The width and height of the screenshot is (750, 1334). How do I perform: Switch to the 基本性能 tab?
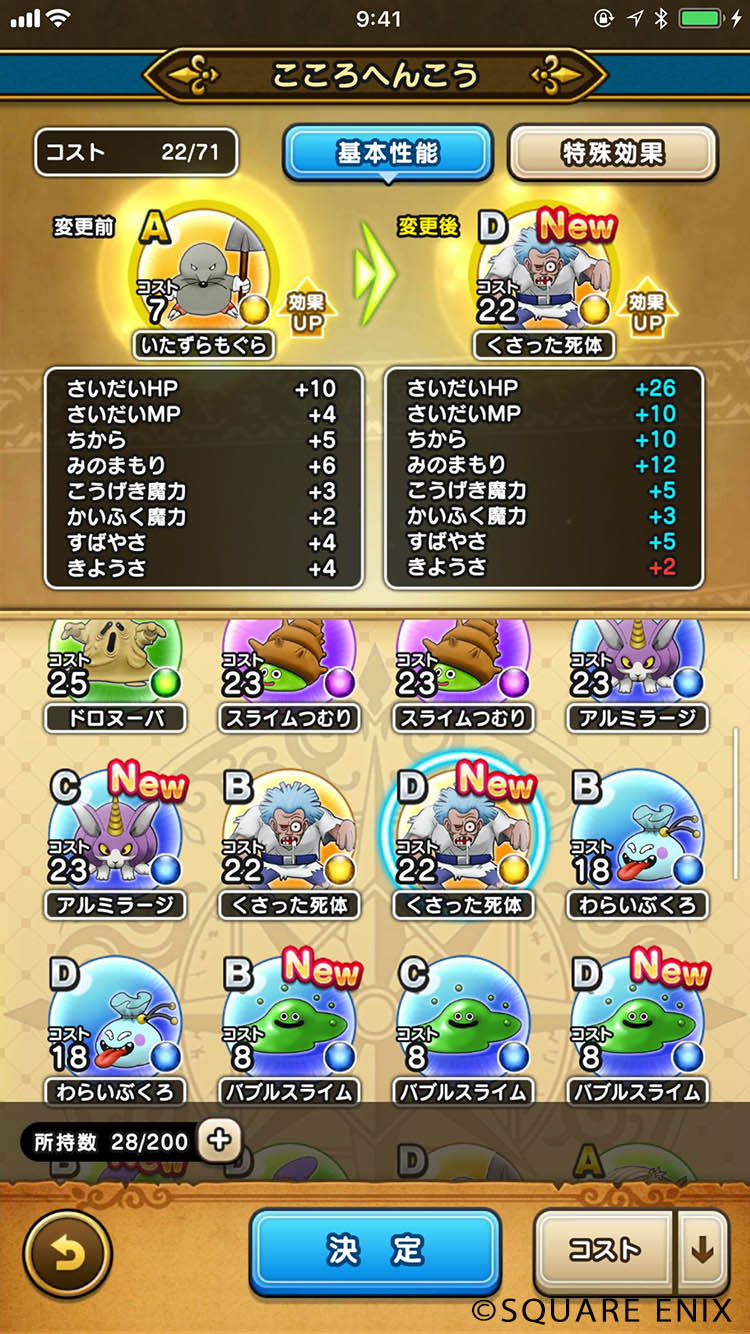388,153
